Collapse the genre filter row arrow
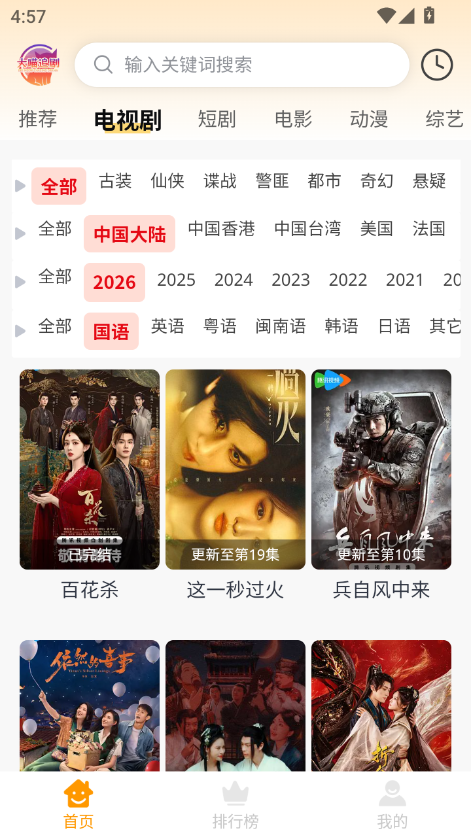This screenshot has width=471, height=837. coord(20,186)
